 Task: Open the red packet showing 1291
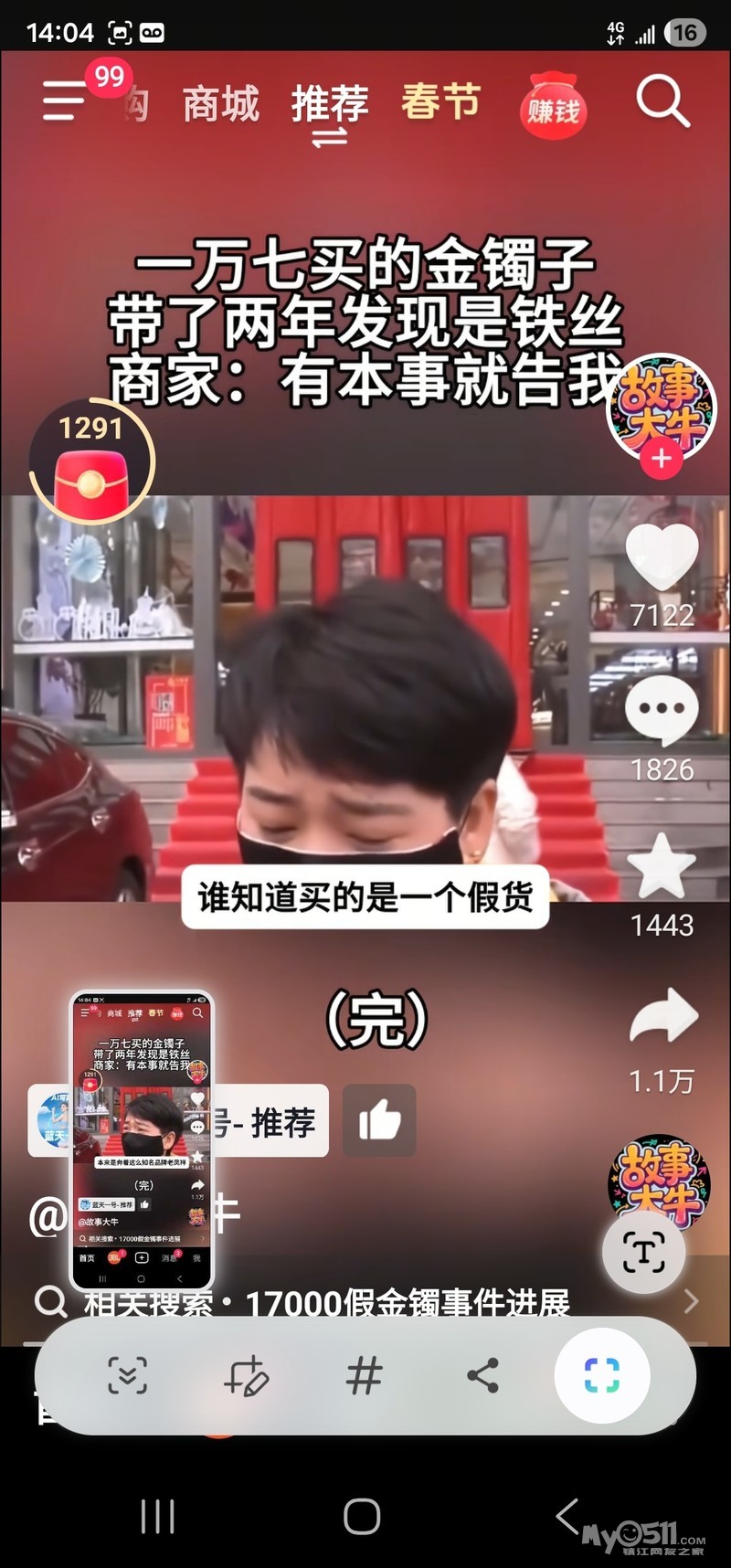click(x=90, y=466)
